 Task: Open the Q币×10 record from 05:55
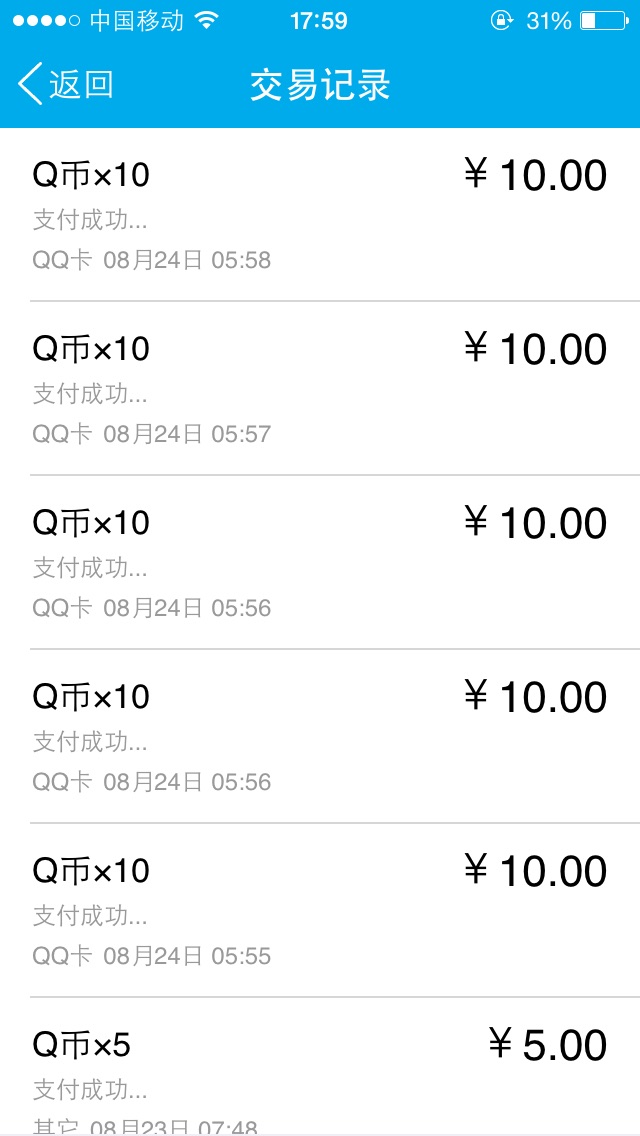(320, 910)
